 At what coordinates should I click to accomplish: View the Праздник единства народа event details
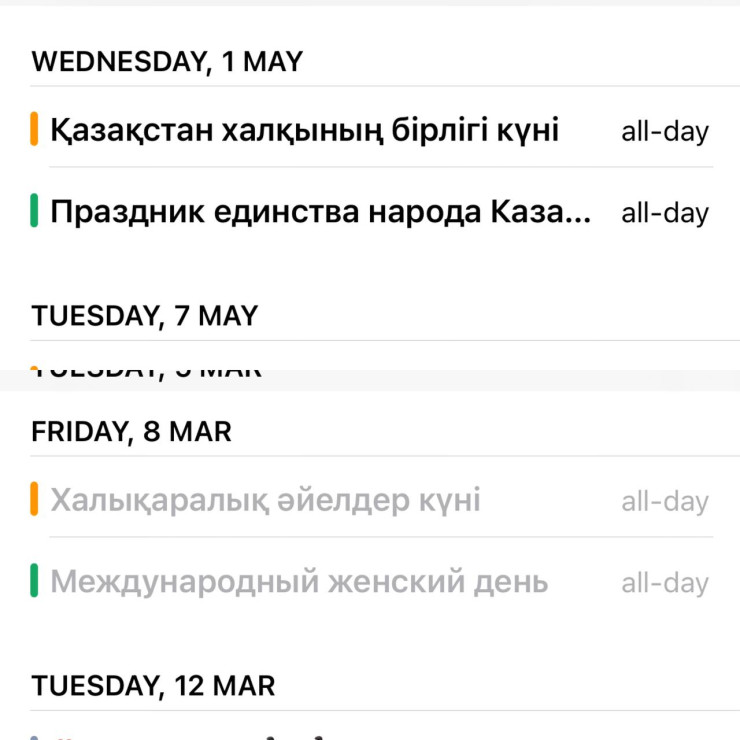[320, 212]
